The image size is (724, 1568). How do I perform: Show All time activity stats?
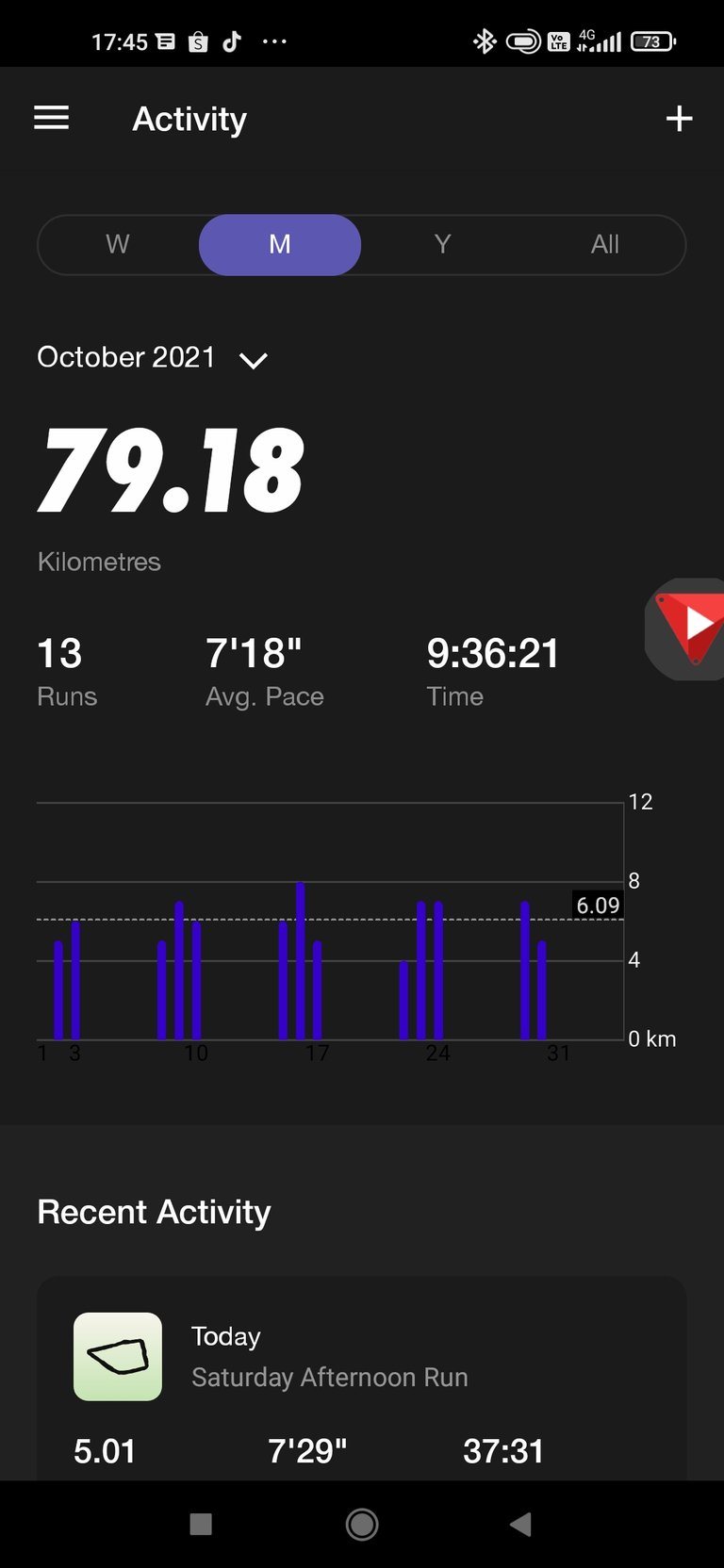[604, 245]
